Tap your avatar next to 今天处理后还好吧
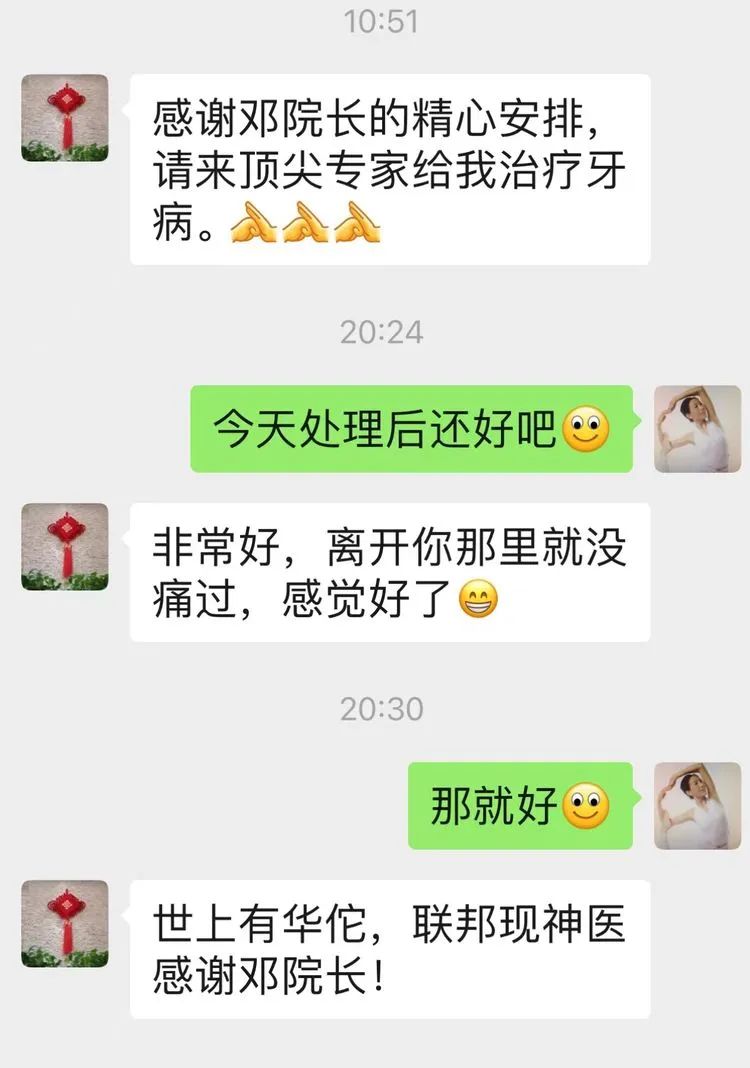The width and height of the screenshot is (750, 1068). coord(697,429)
